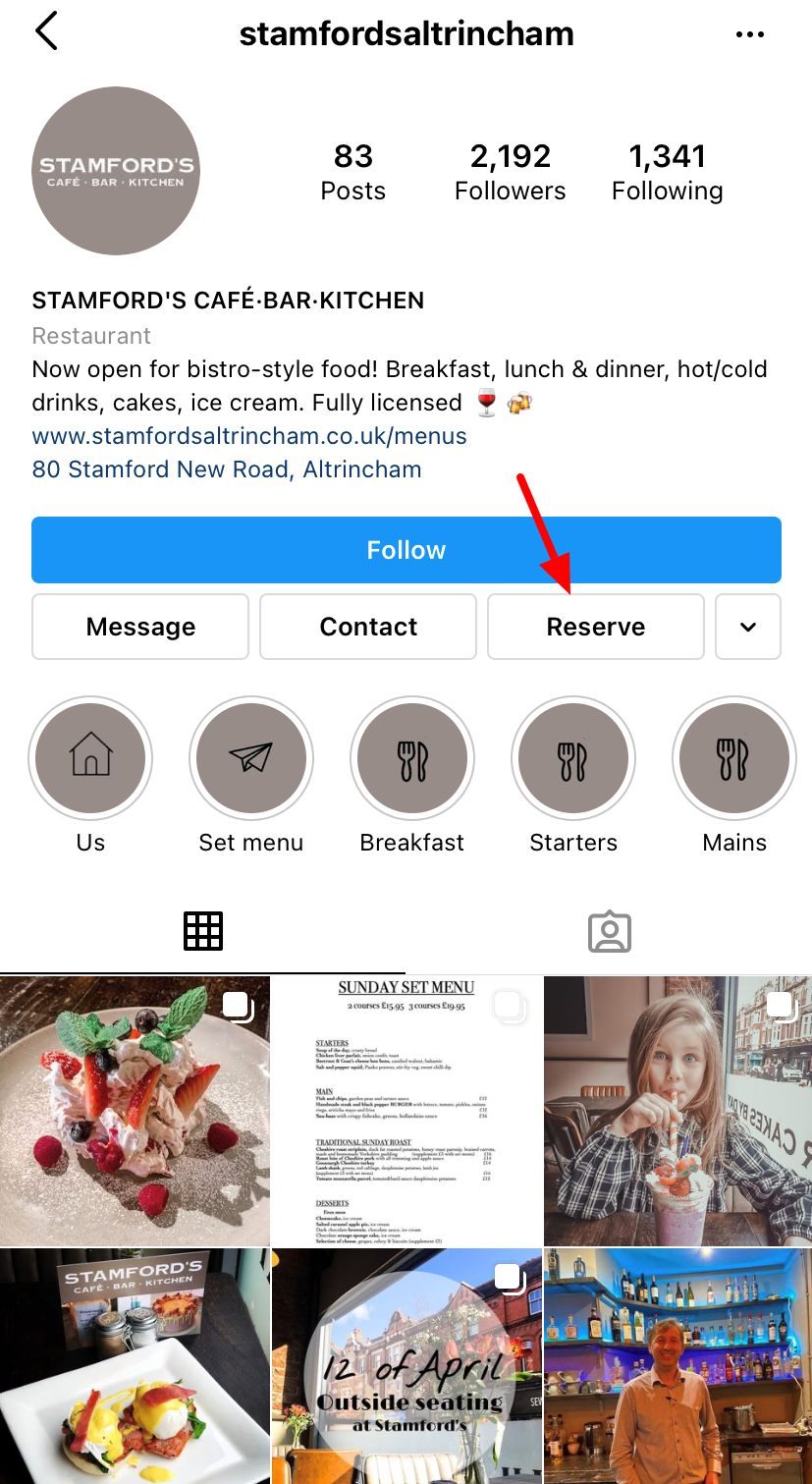812x1484 pixels.
Task: Go back using the top-left arrow
Action: tap(45, 32)
